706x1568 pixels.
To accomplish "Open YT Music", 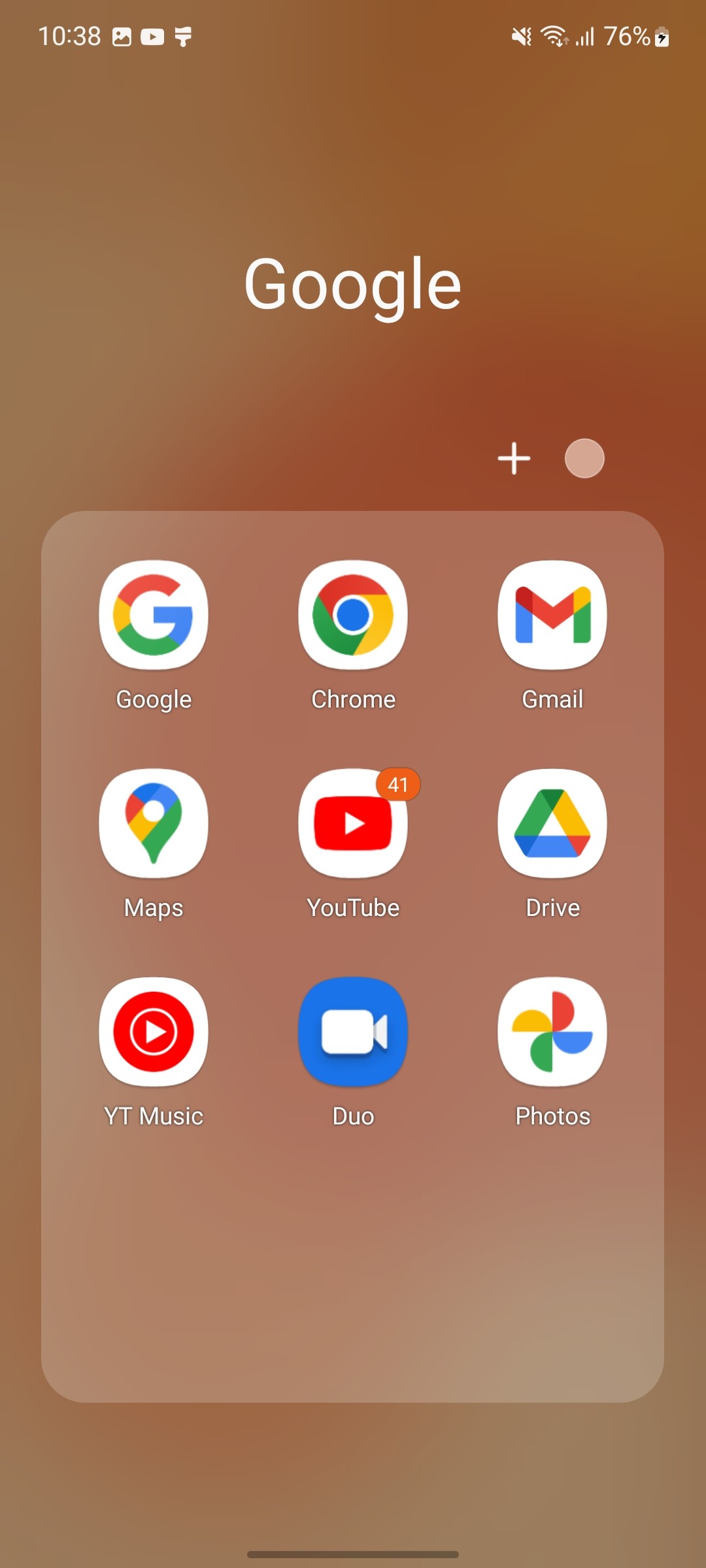I will (x=153, y=1031).
